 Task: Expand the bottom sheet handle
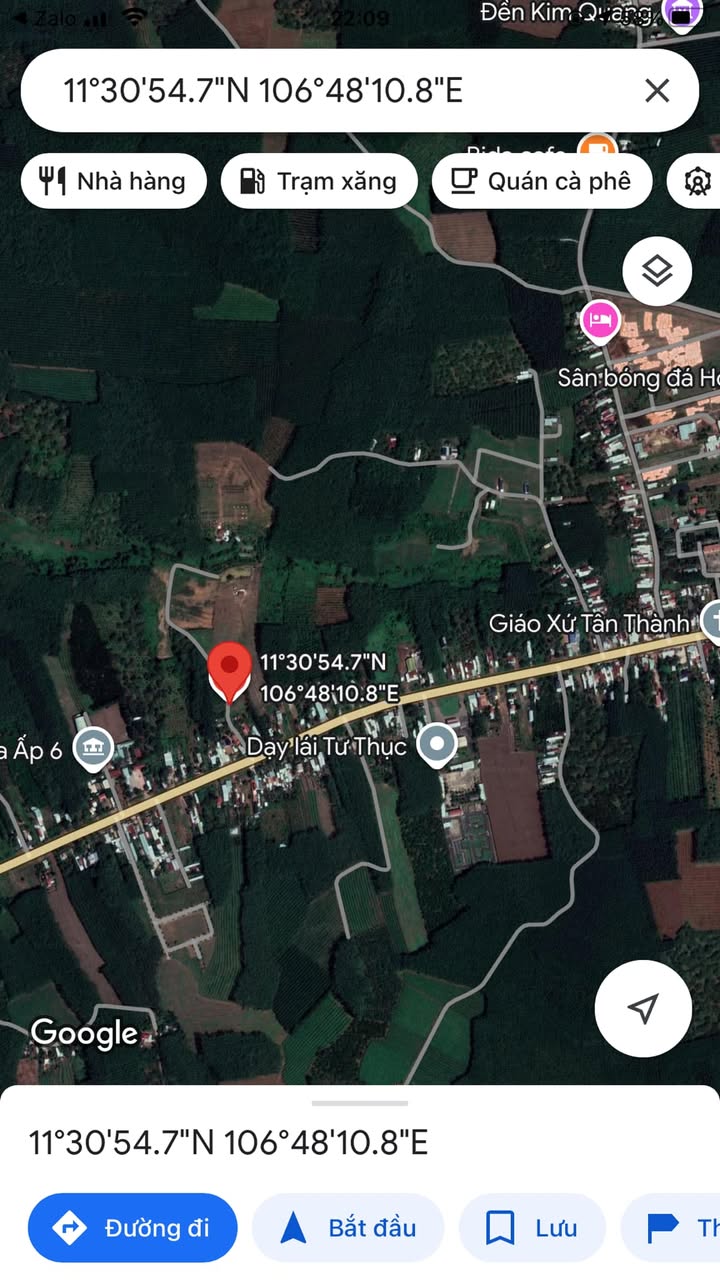(x=360, y=1103)
